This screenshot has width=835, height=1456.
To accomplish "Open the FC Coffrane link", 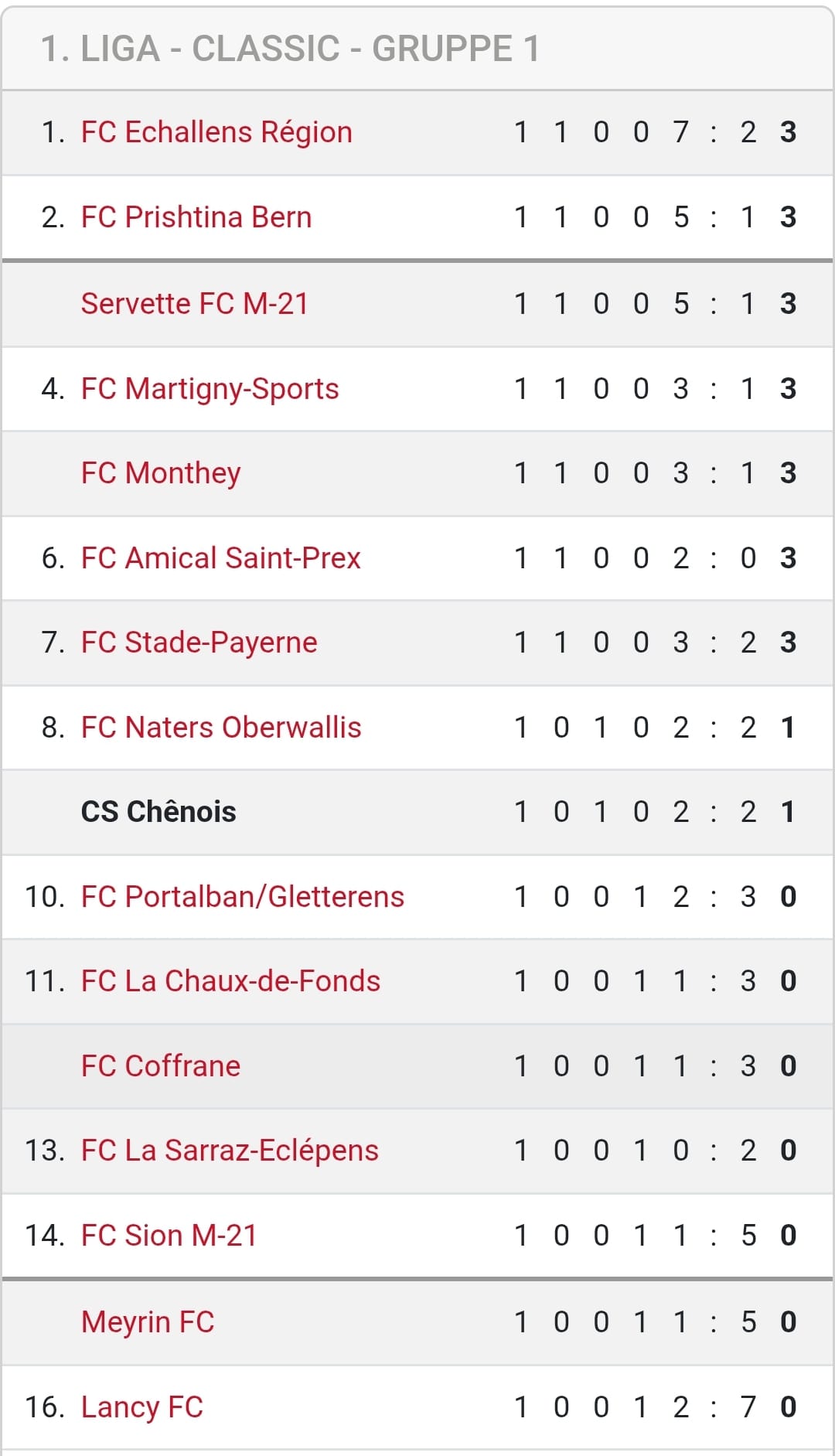I will coord(161,1066).
